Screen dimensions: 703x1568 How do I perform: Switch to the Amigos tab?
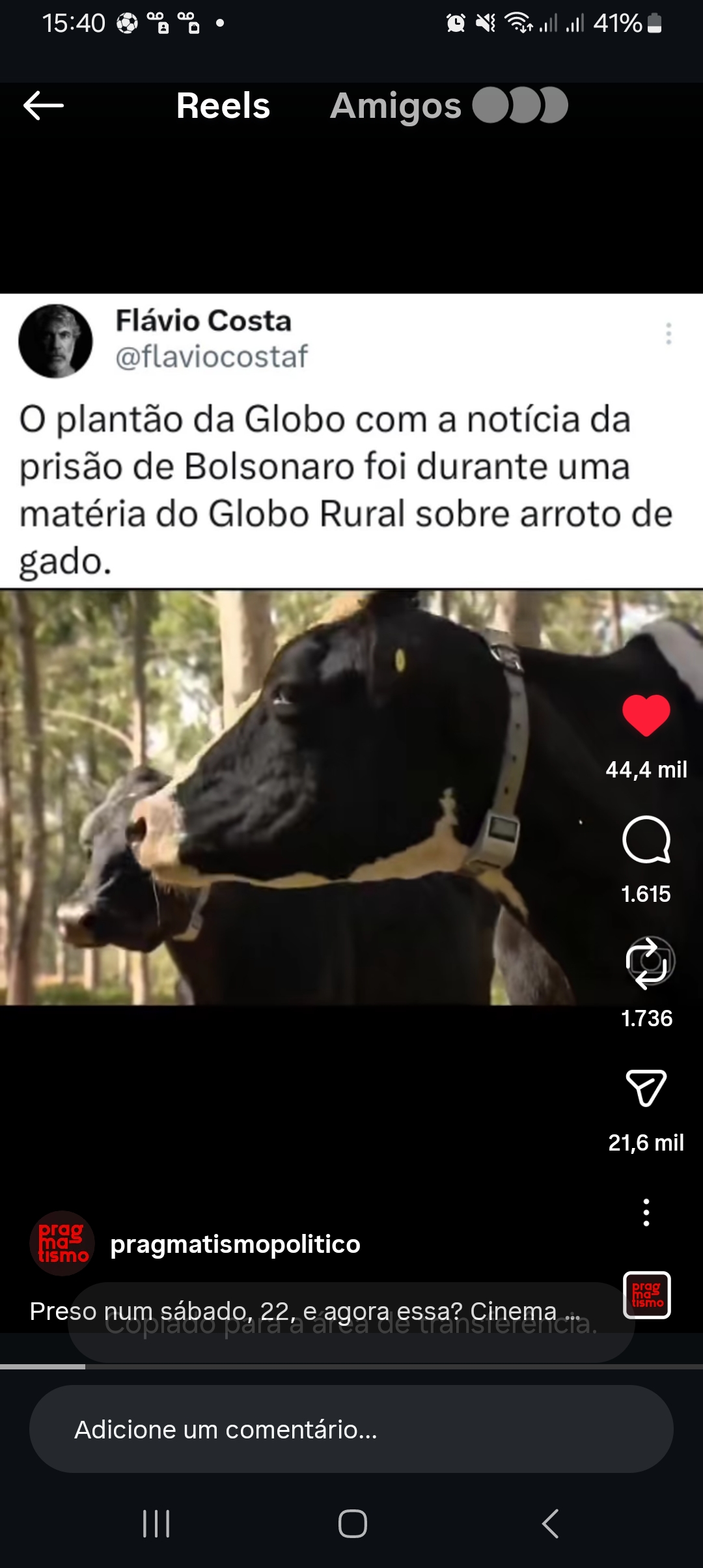tap(396, 106)
